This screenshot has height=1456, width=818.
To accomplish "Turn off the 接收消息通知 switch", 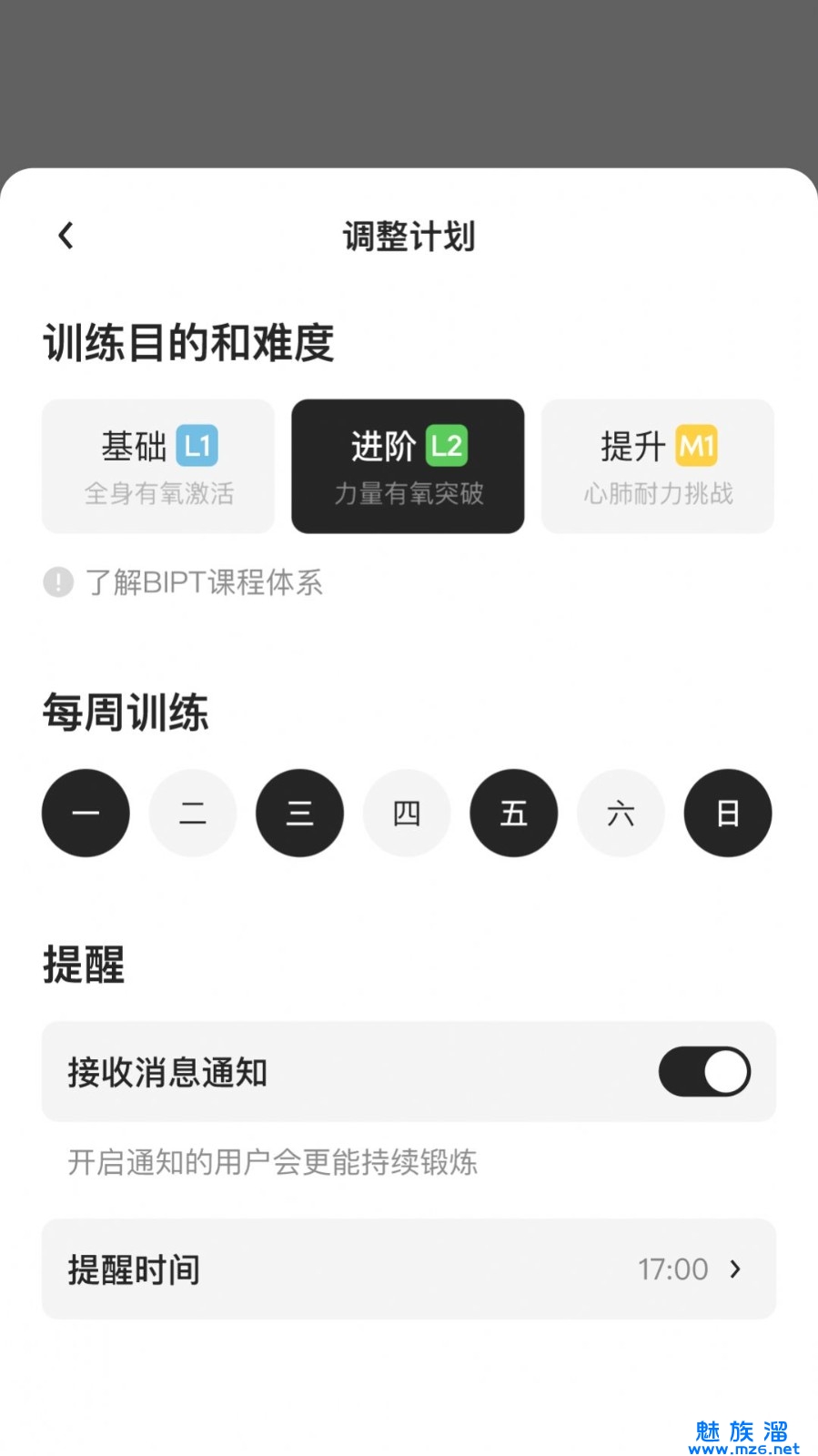I will point(703,1071).
